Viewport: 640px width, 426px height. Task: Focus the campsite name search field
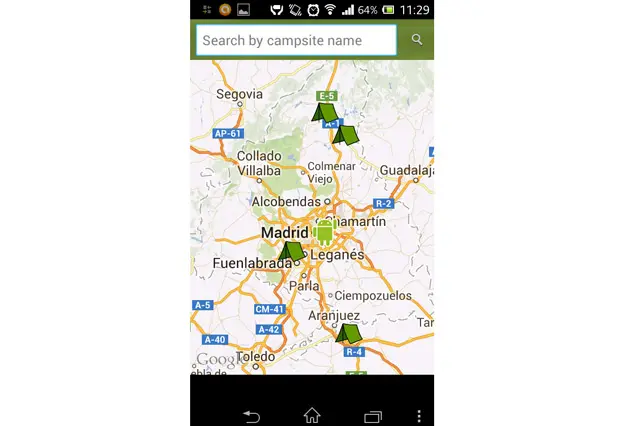coord(296,40)
